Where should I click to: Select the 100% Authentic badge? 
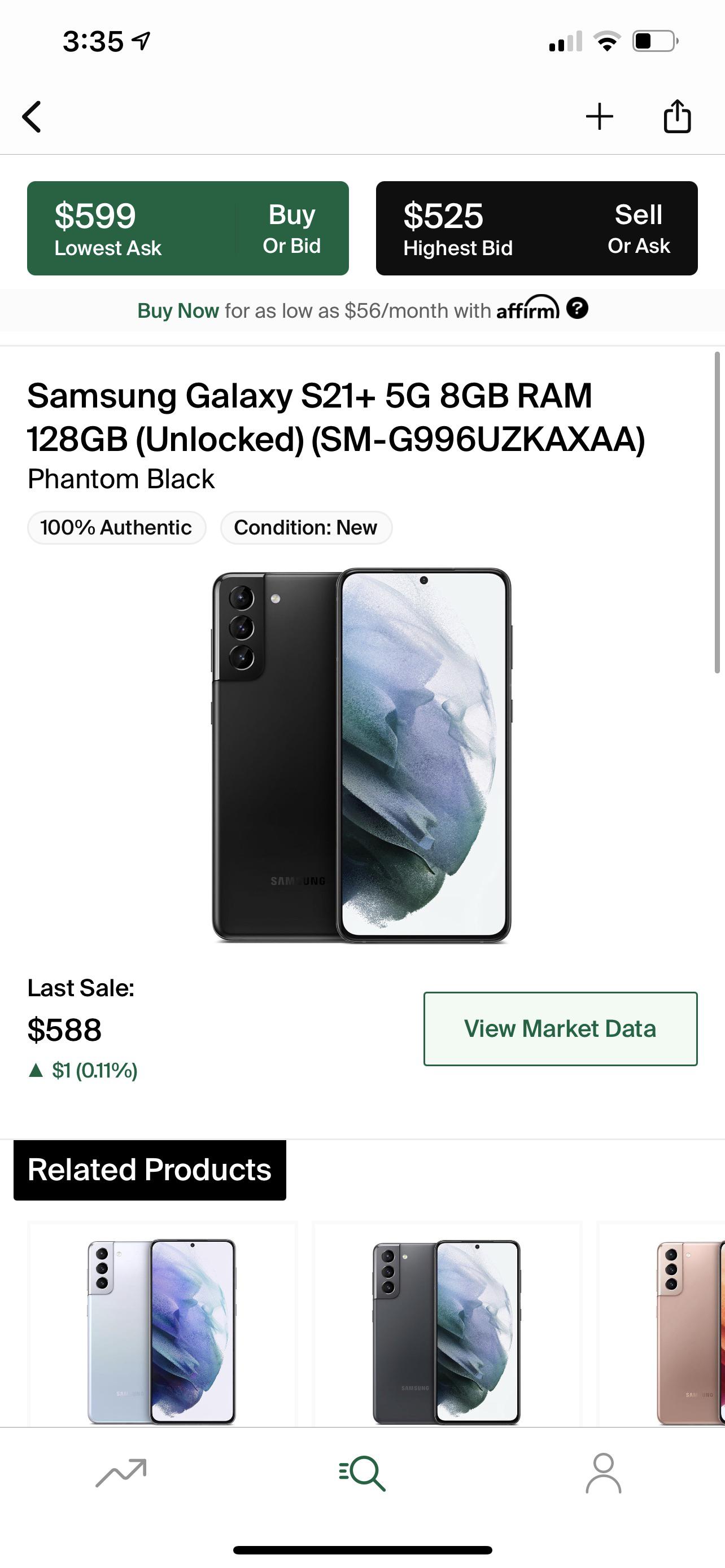tap(116, 528)
